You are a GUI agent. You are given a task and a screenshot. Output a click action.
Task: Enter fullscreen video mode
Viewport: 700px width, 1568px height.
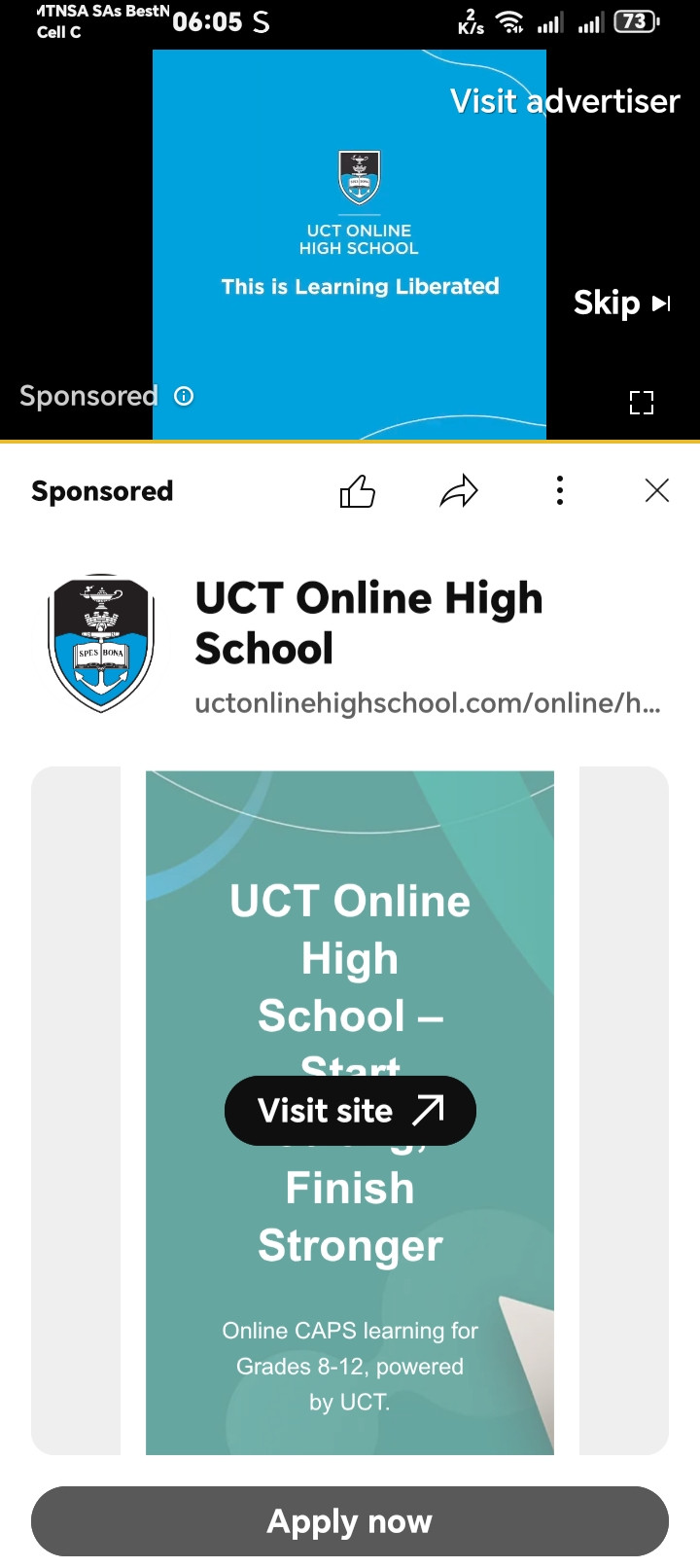click(x=642, y=403)
